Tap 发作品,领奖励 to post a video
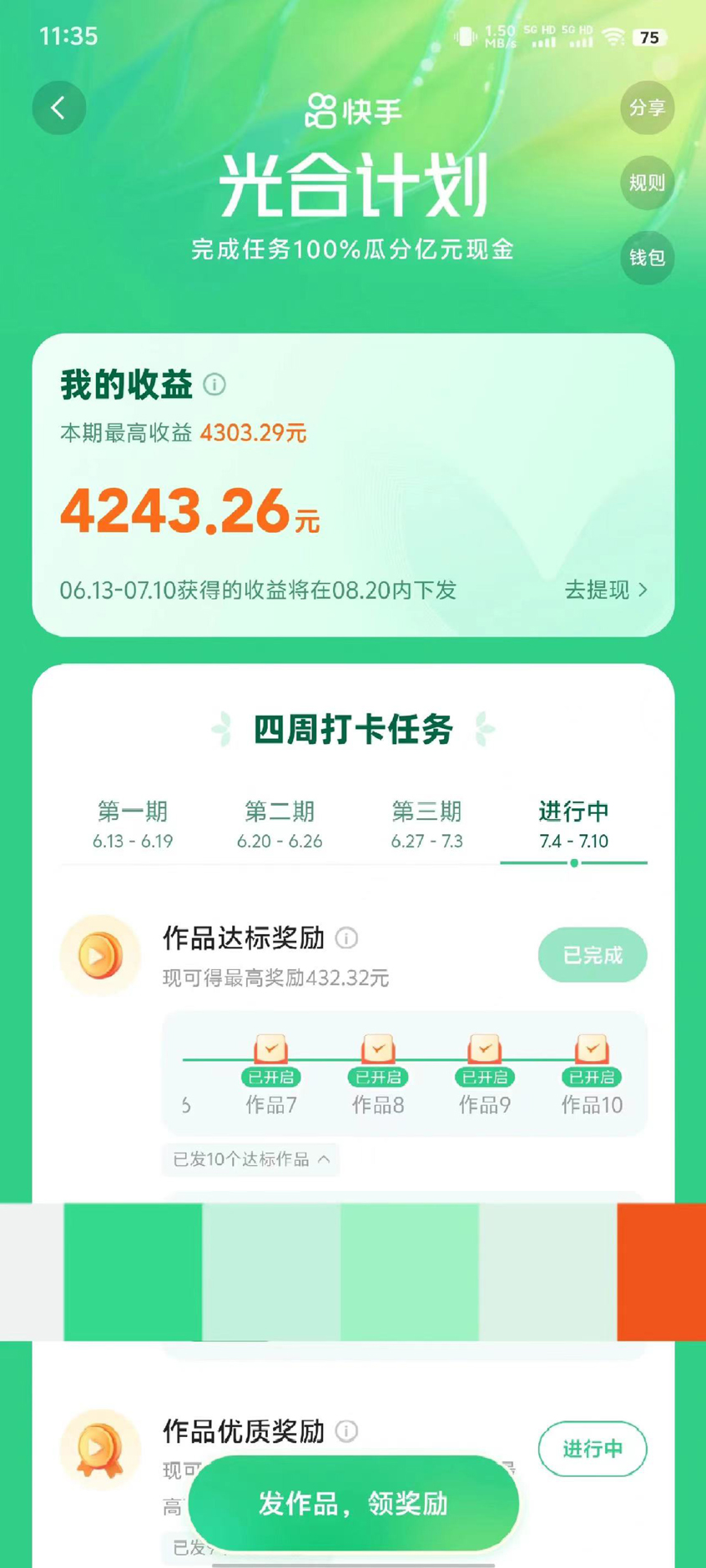The width and height of the screenshot is (706, 1568). [353, 1503]
